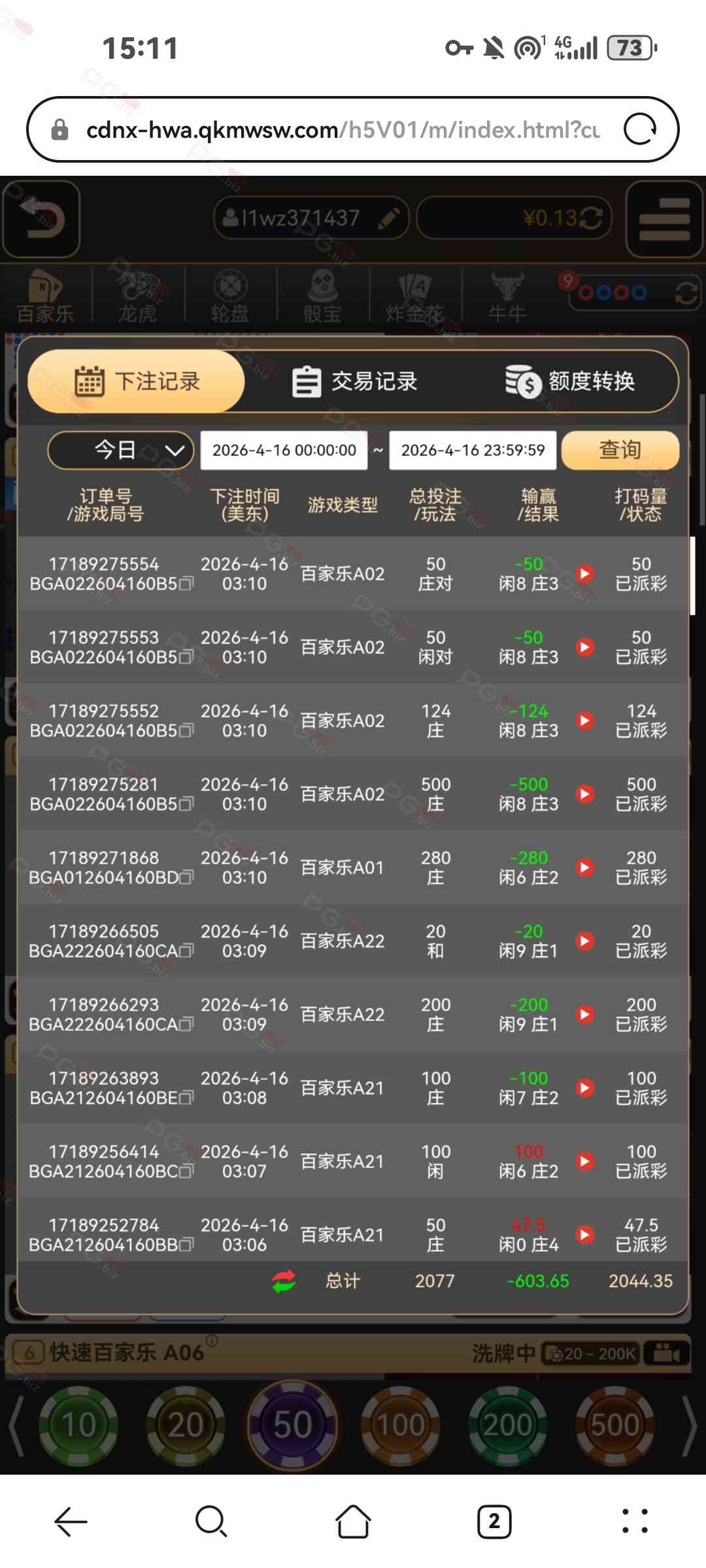Go back with the browser arrow
Screen dimensions: 706x1568
(x=71, y=1522)
